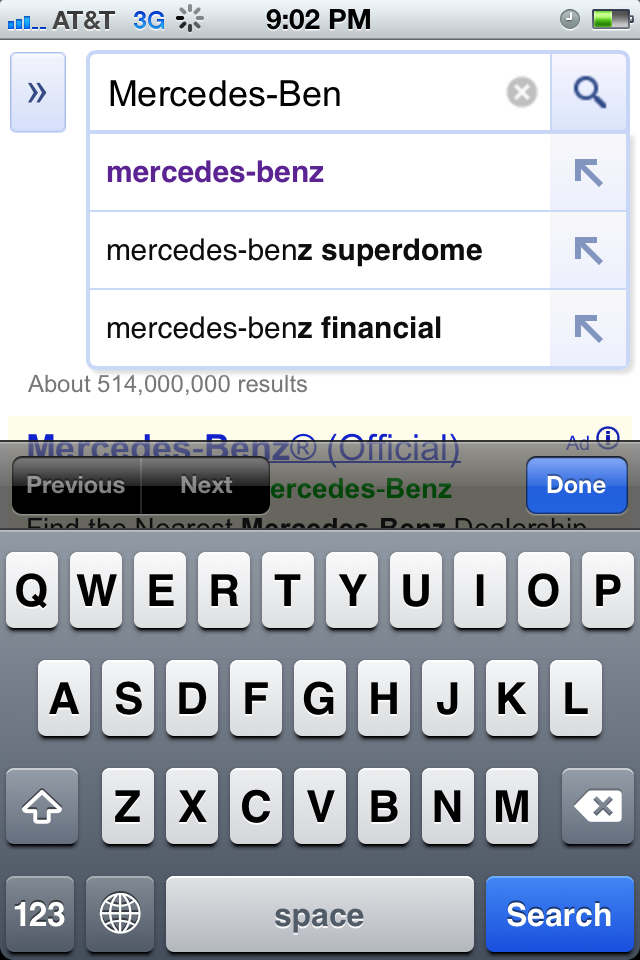Pick the mercedes-benz financial suggestion

pos(300,328)
